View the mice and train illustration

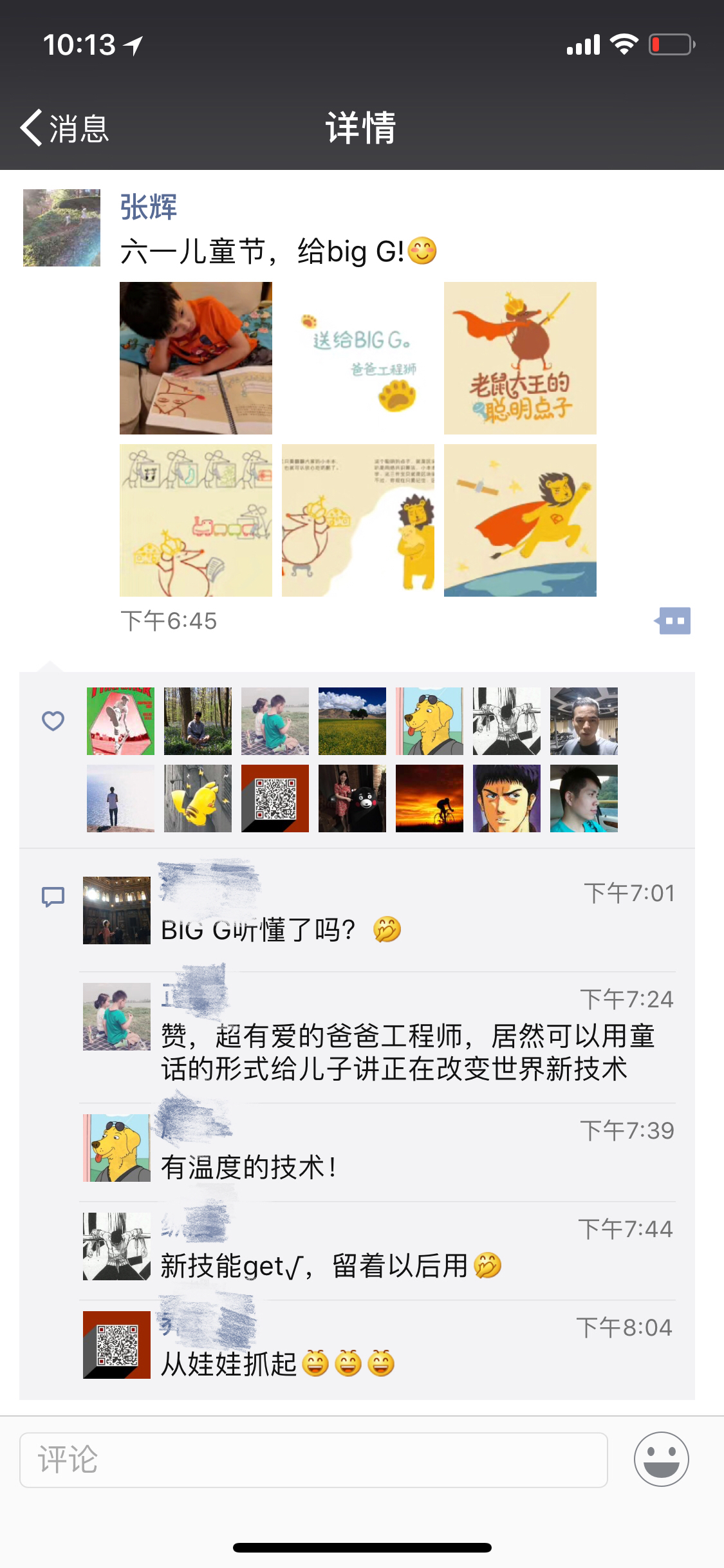tap(196, 520)
